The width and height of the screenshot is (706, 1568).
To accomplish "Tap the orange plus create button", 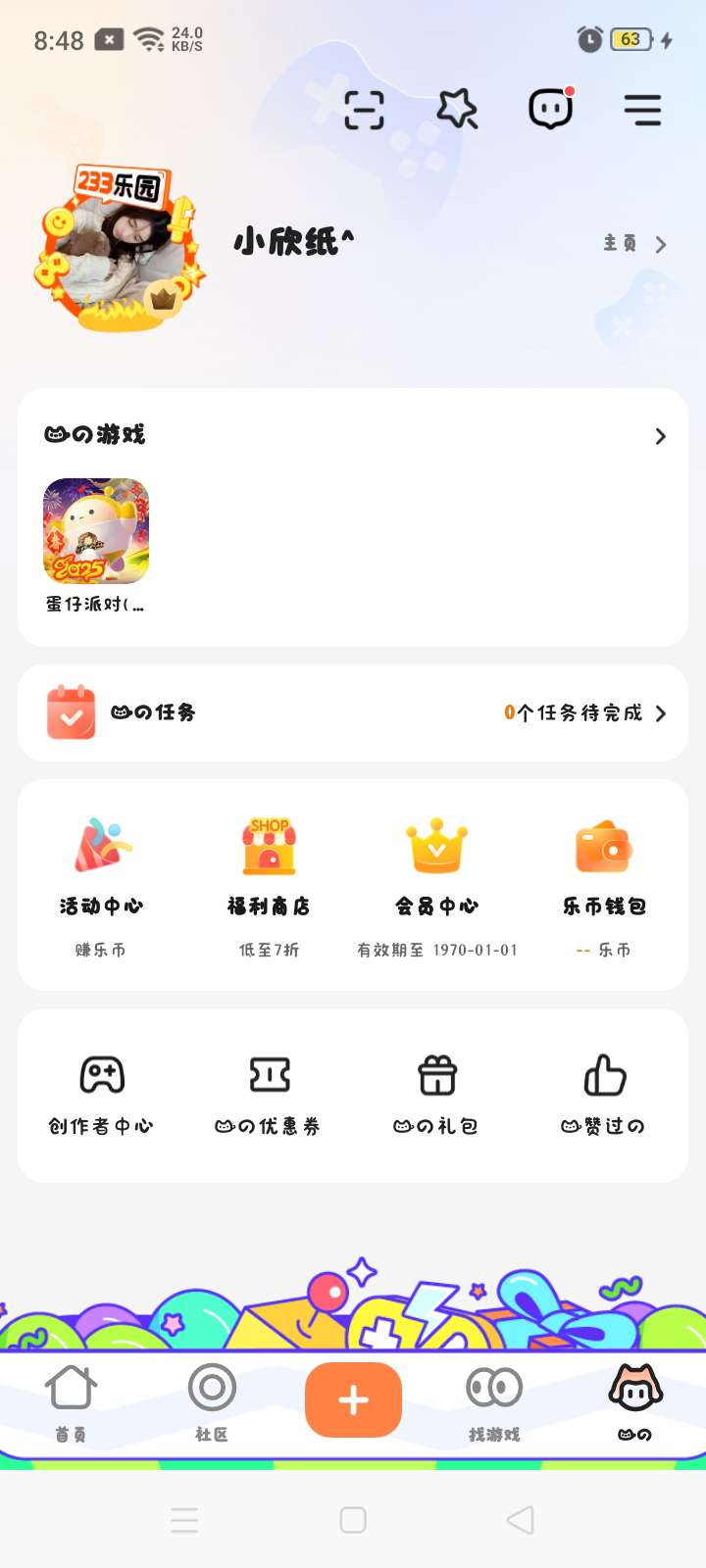I will click(353, 1400).
